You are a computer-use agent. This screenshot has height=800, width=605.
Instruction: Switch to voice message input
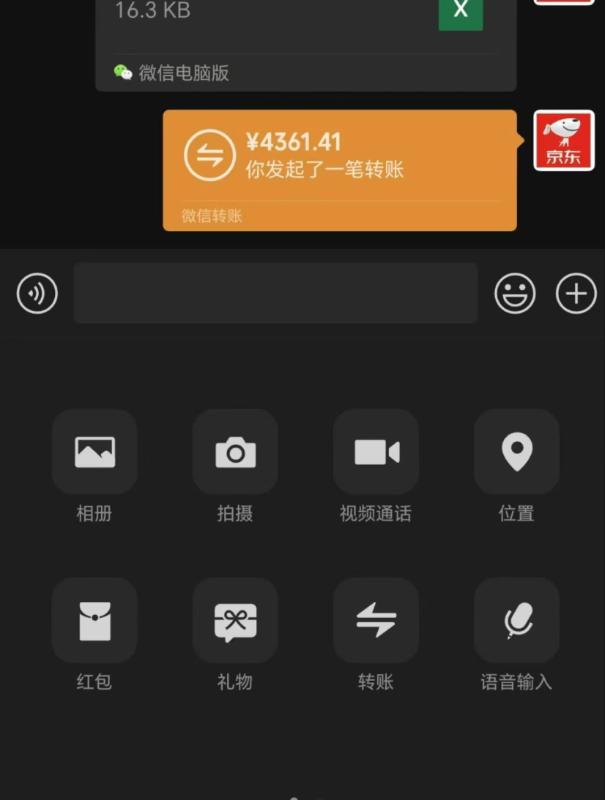coord(37,294)
